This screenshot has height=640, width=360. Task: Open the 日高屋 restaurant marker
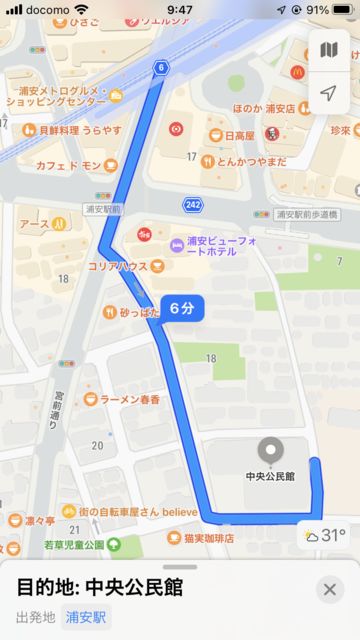(x=216, y=136)
